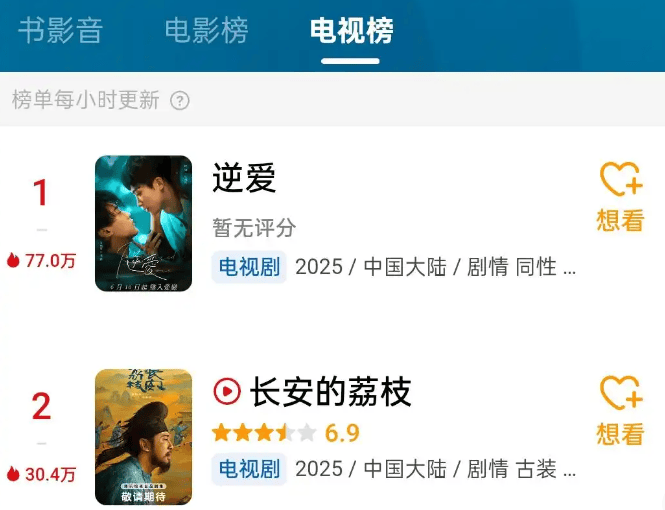
Task: Open the help icon beside 榜单每小时更新
Action: tap(180, 100)
